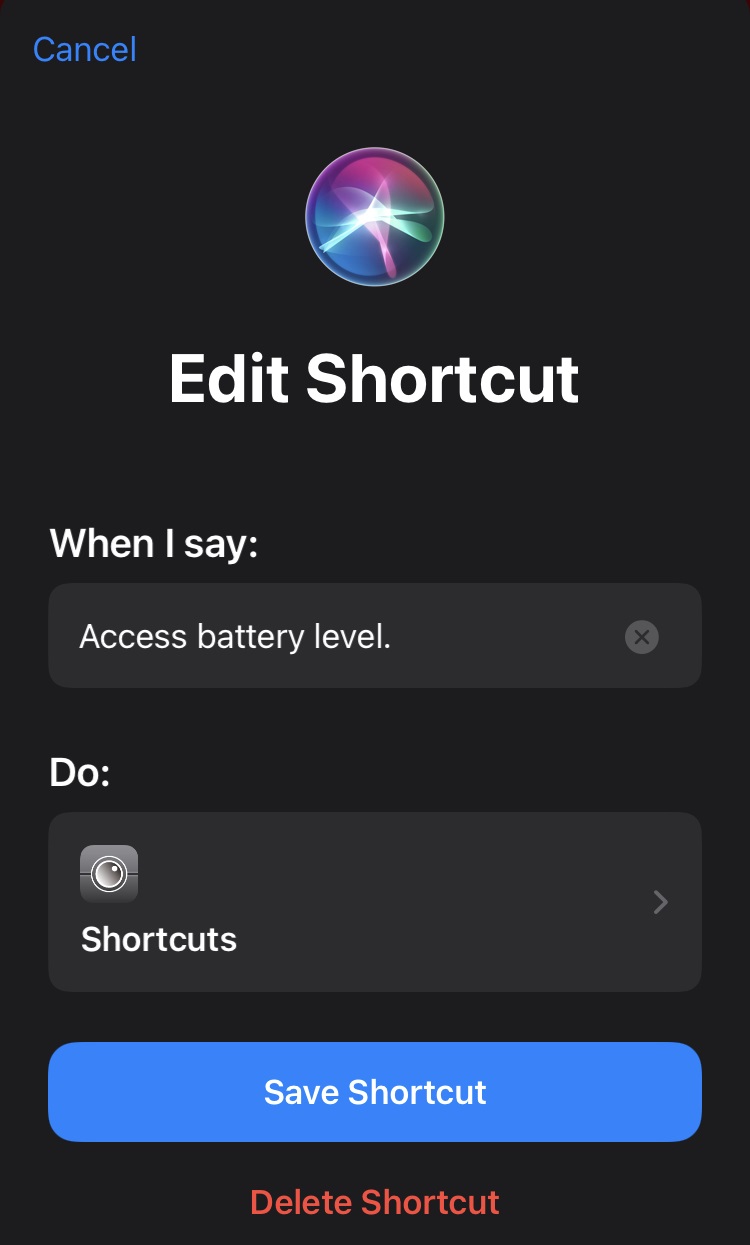Cancel editing the shortcut
Viewport: 750px width, 1245px height.
point(84,49)
